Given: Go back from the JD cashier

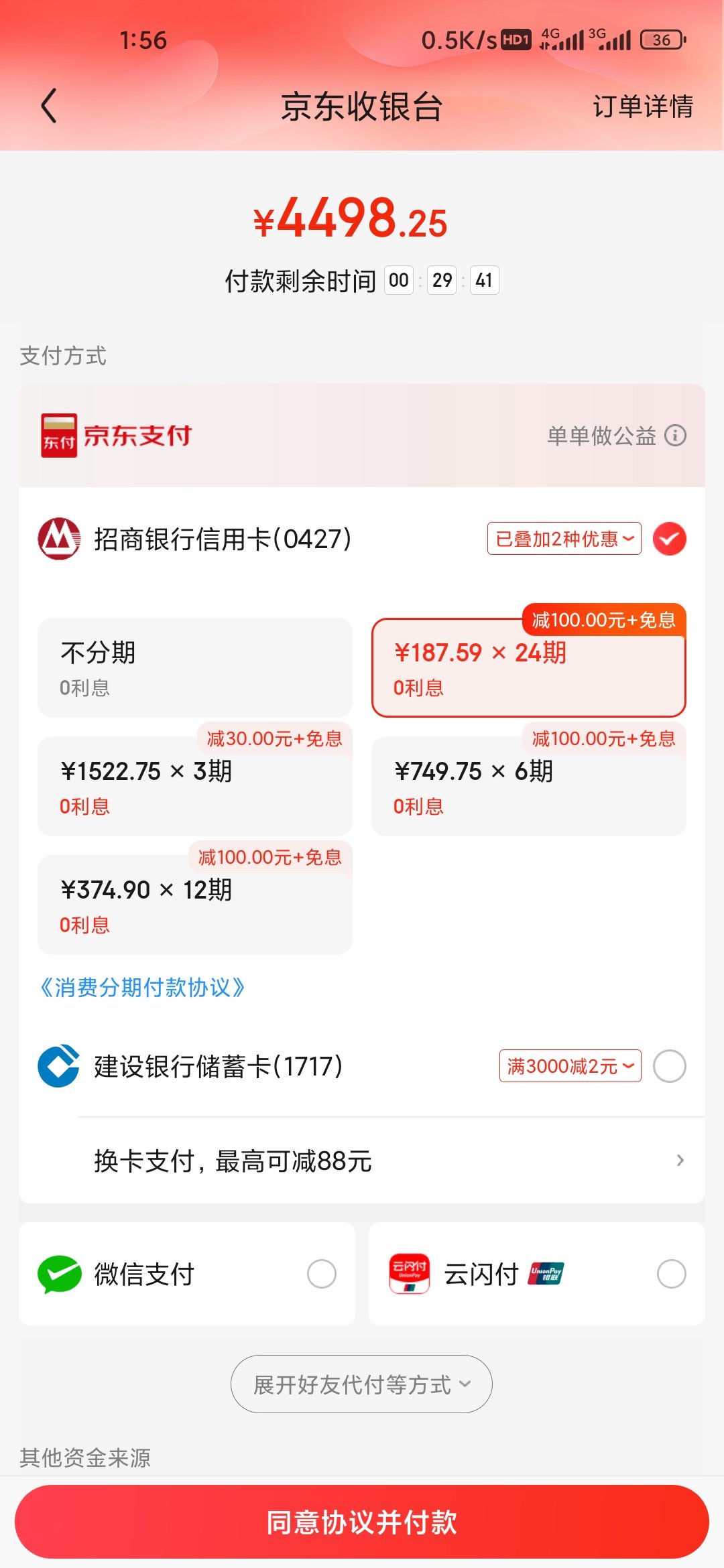Looking at the screenshot, I should 49,106.
